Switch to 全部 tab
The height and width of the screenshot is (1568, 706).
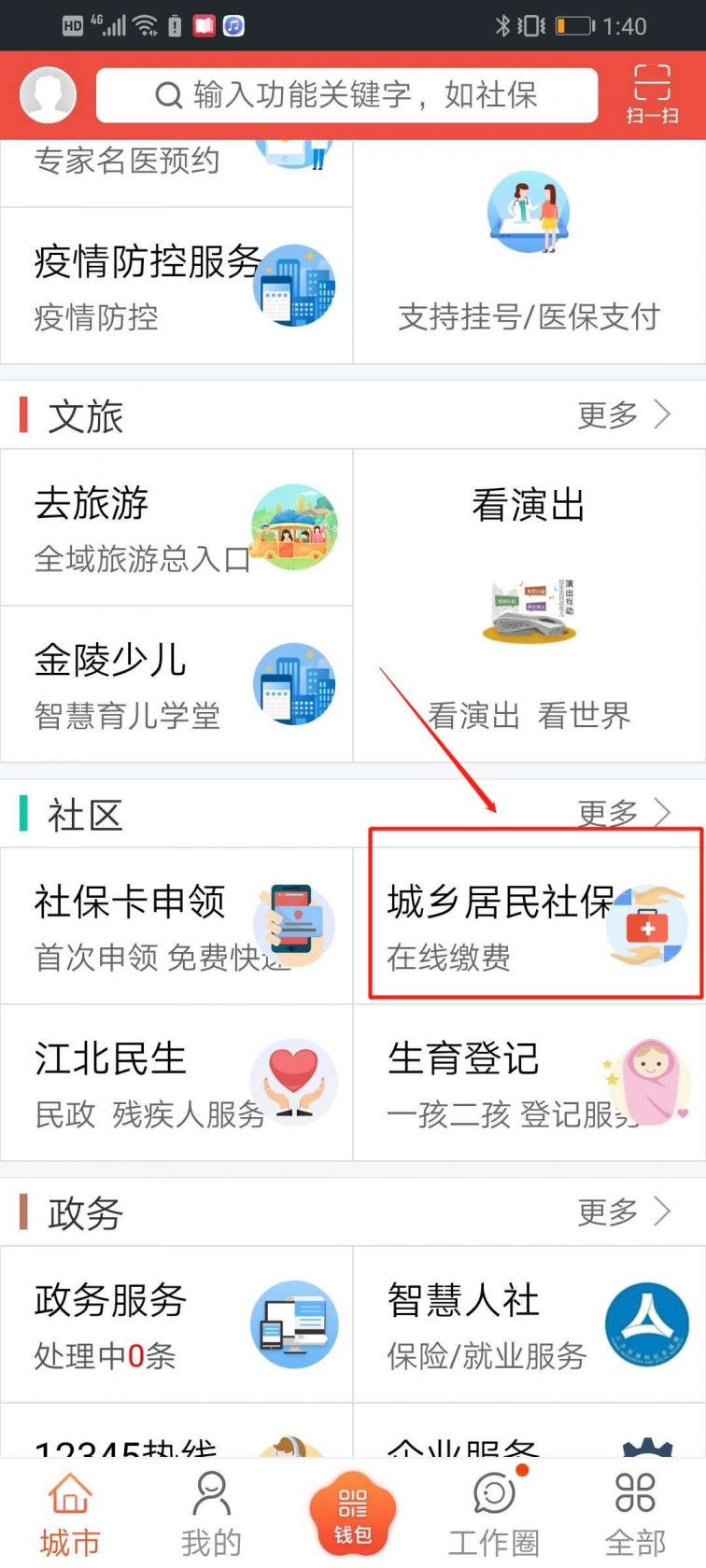[x=635, y=1514]
